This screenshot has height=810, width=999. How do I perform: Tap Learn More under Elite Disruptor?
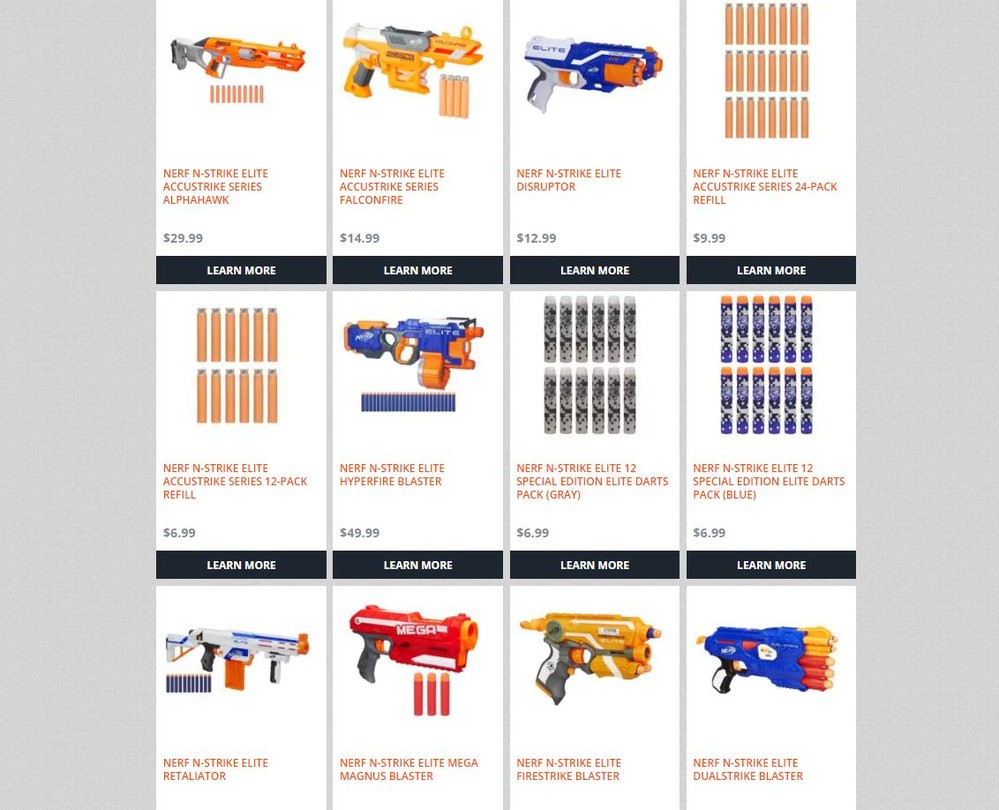pos(594,270)
